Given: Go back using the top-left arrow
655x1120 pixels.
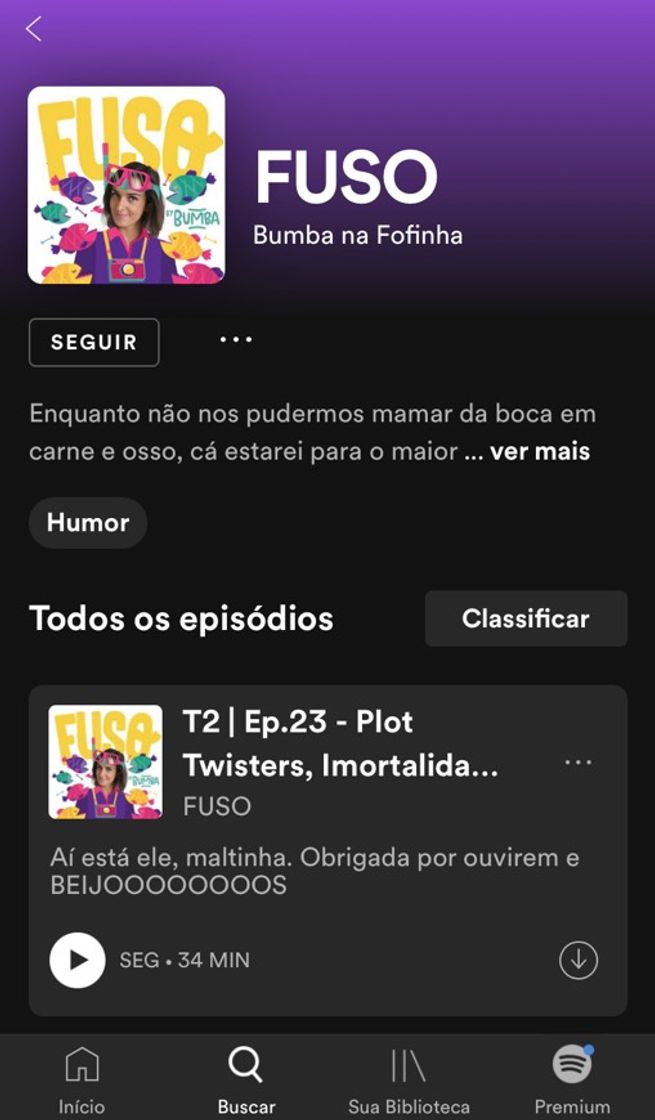Looking at the screenshot, I should coord(34,29).
